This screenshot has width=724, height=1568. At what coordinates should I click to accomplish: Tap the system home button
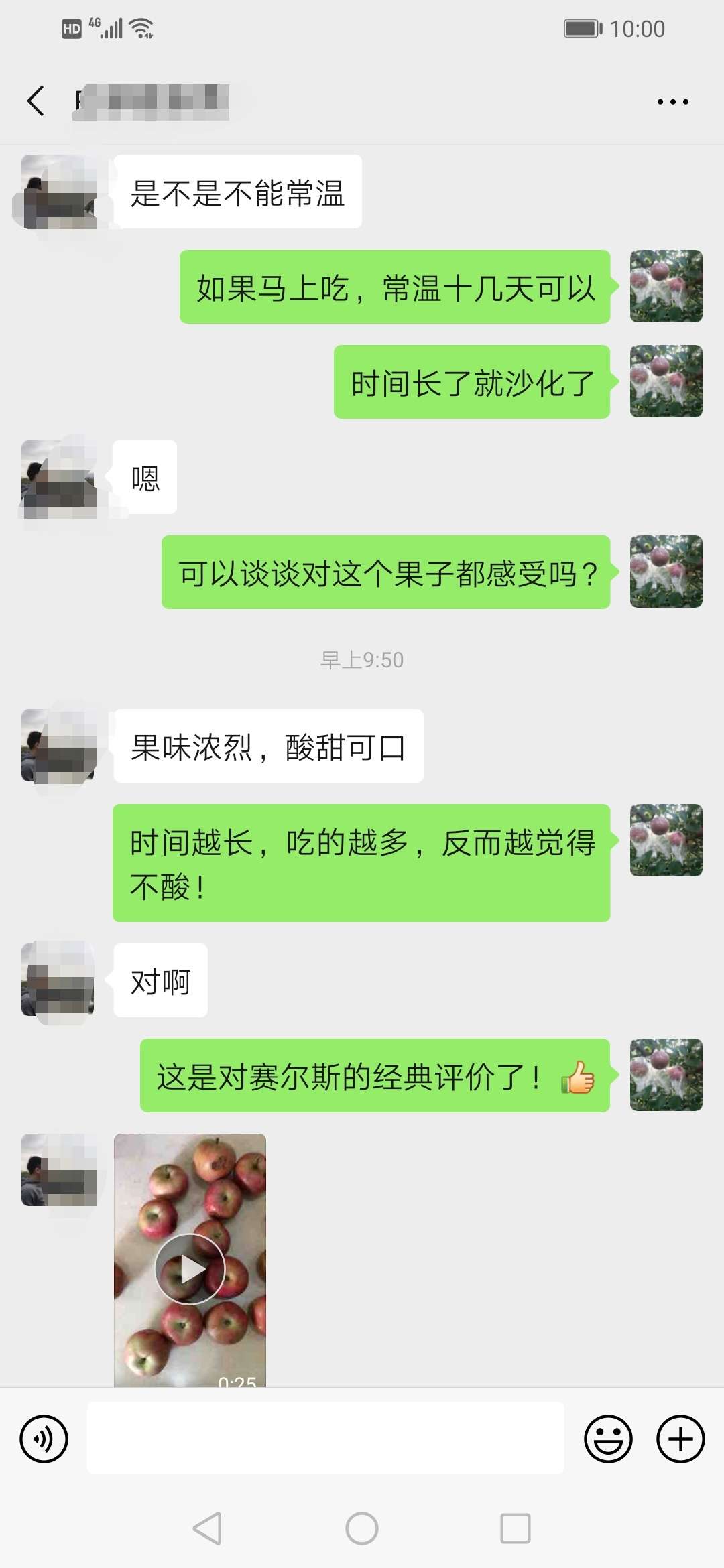(x=362, y=1528)
